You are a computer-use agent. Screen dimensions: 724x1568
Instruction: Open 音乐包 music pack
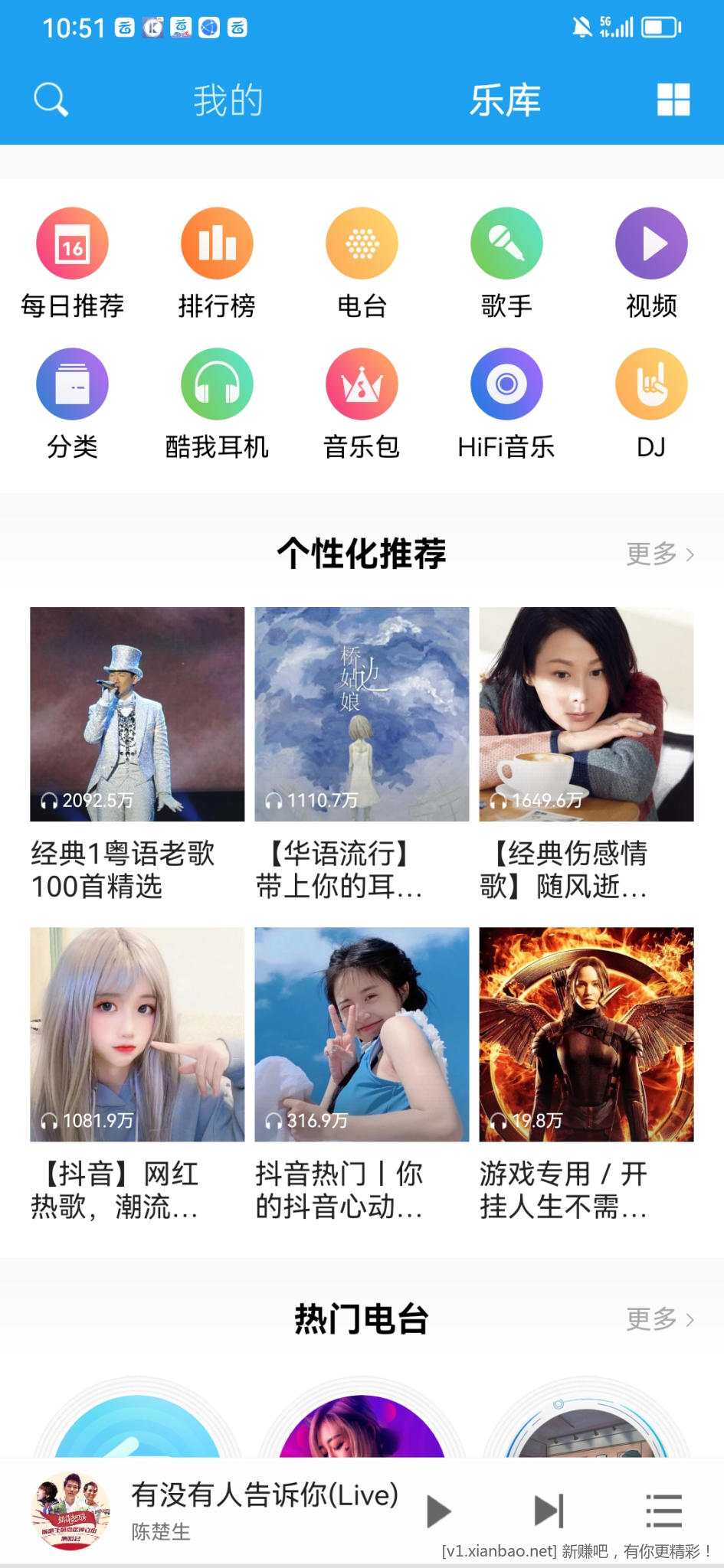tap(362, 385)
